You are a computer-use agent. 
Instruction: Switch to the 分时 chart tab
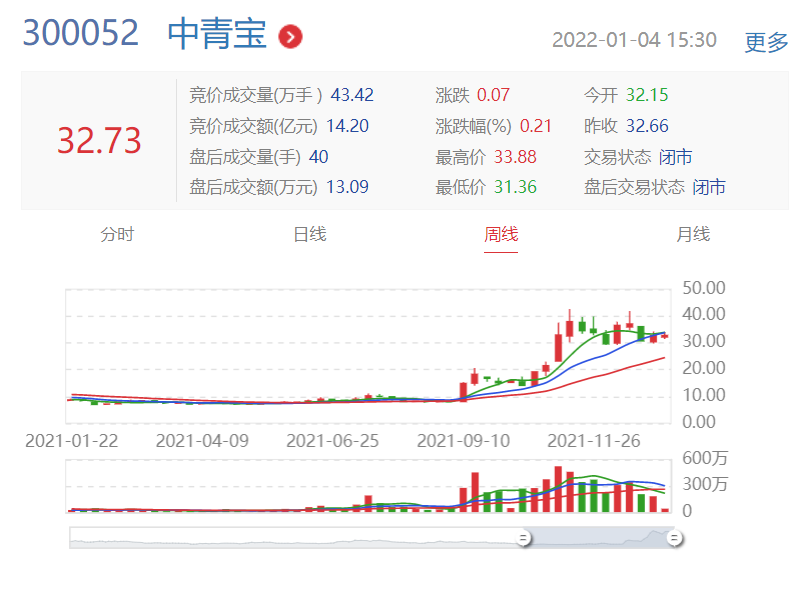117,234
